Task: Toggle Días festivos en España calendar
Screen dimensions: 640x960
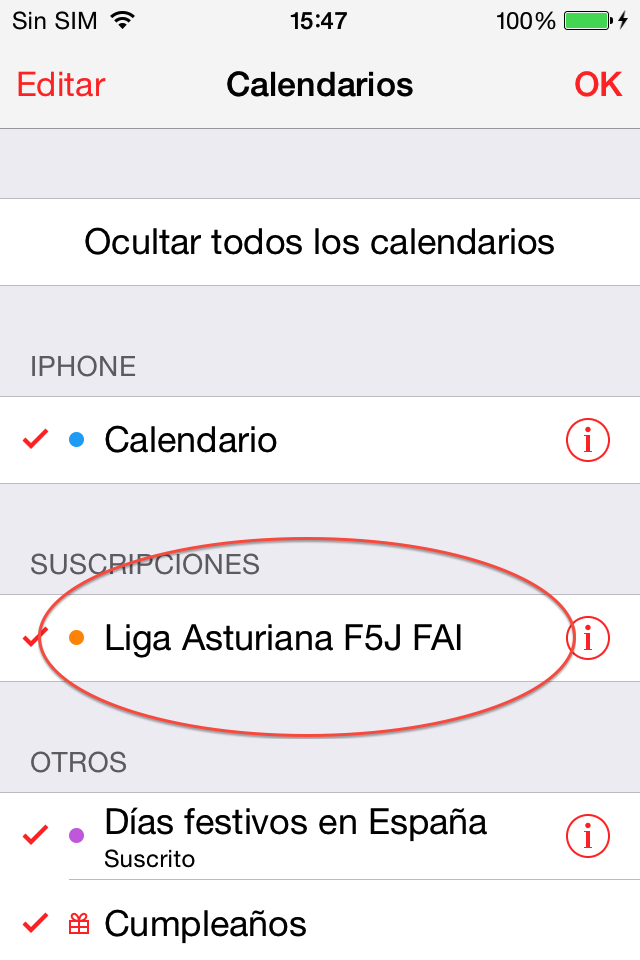Action: [295, 834]
